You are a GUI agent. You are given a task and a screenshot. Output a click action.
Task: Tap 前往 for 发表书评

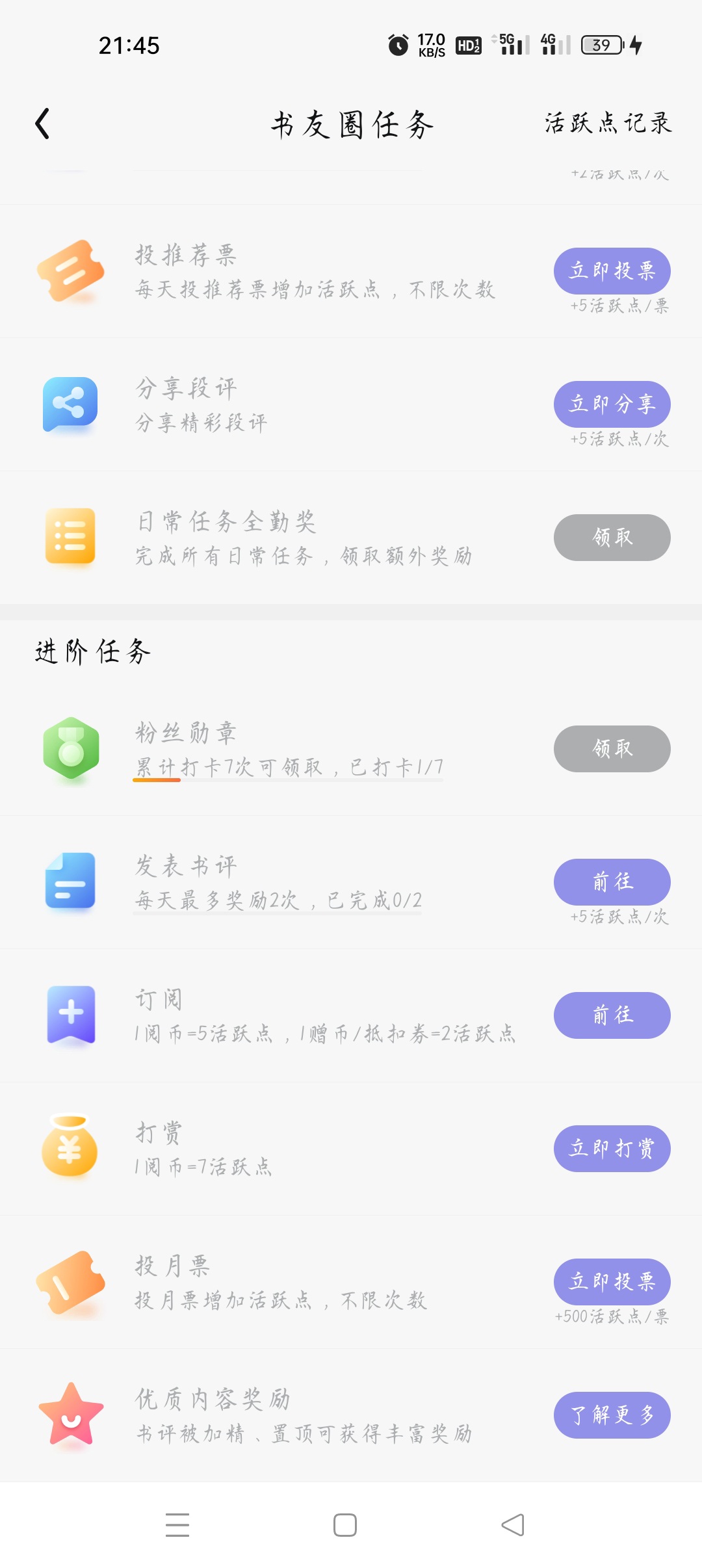click(612, 882)
